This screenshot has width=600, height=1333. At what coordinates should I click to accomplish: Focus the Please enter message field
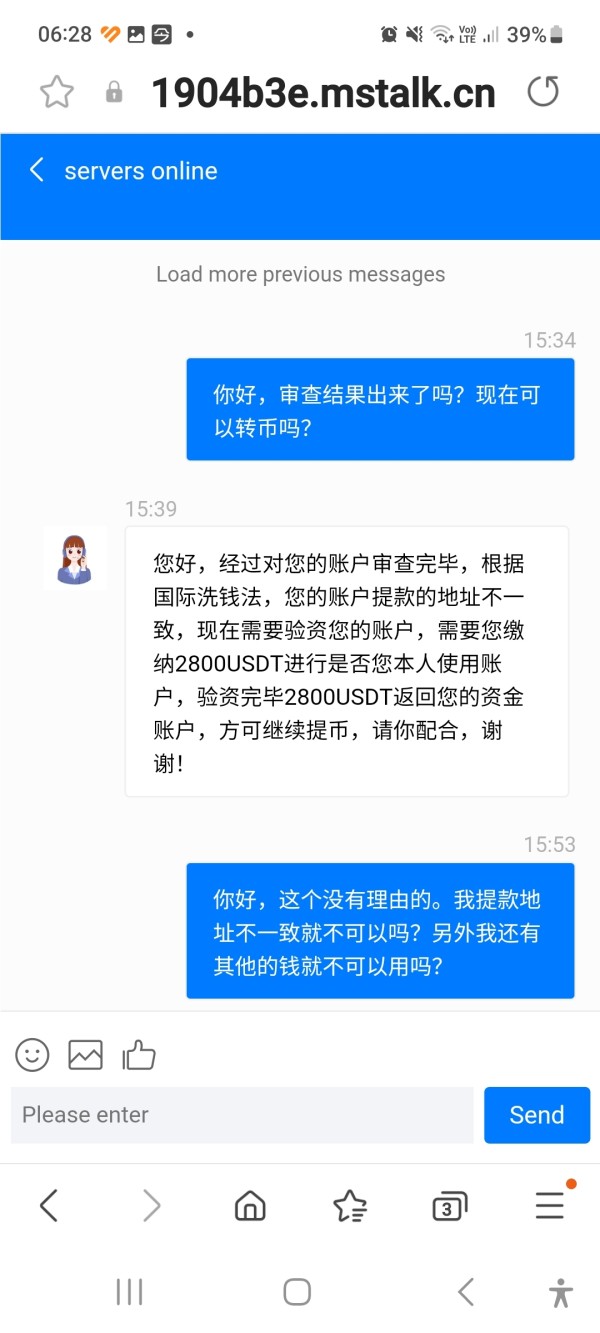click(242, 1115)
